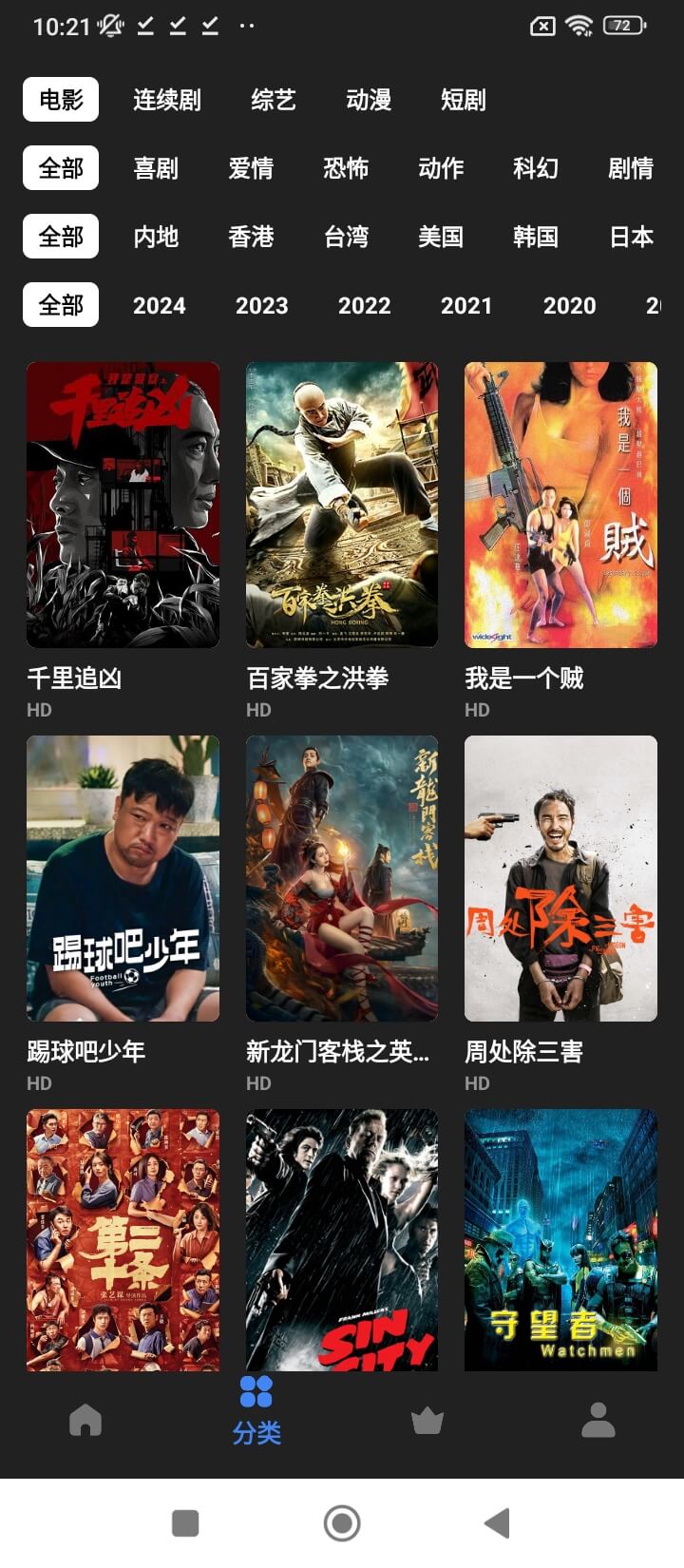
Task: Select the 香港 region filter
Action: 251,237
